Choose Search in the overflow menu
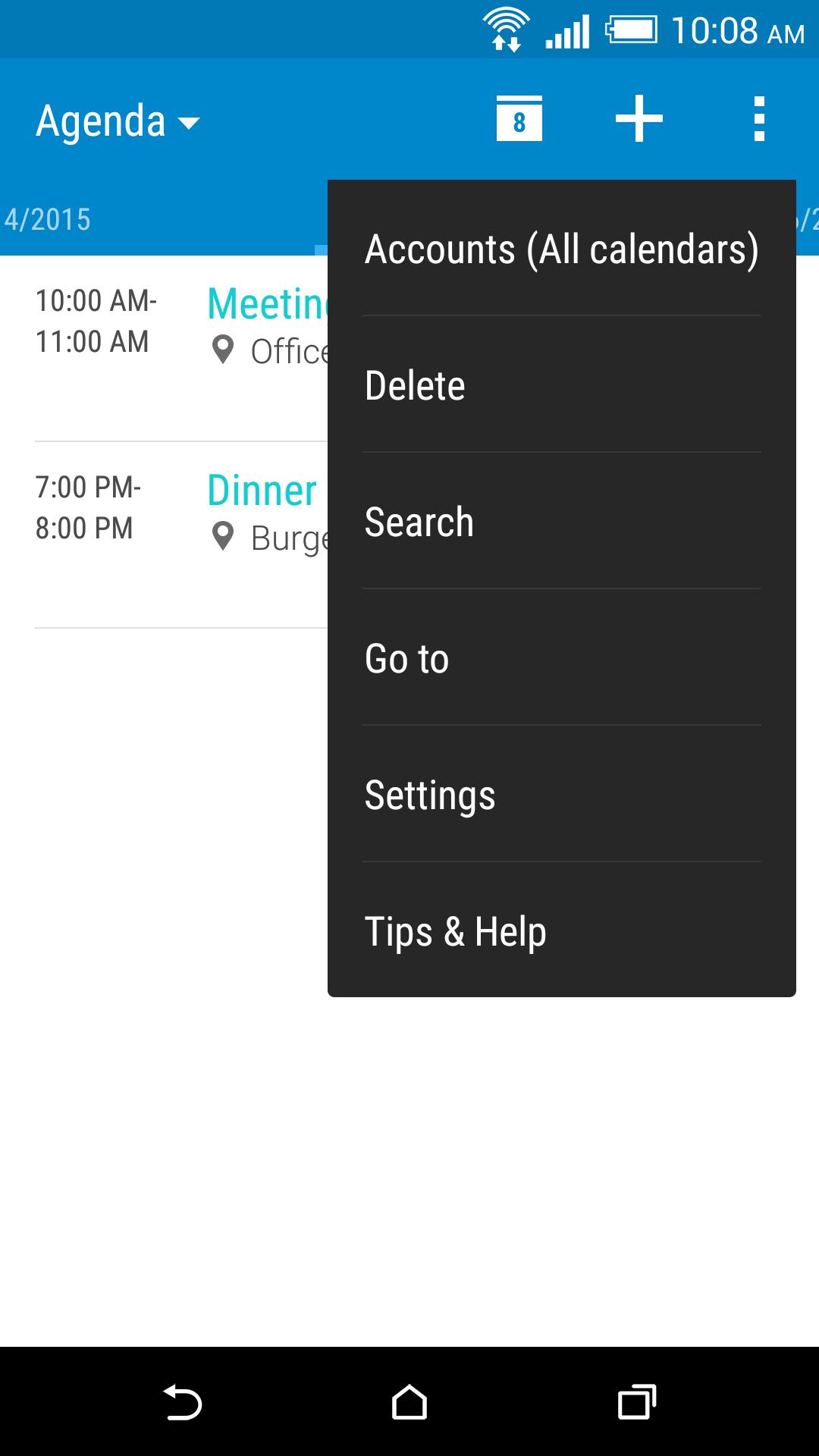The image size is (819, 1456). (561, 521)
